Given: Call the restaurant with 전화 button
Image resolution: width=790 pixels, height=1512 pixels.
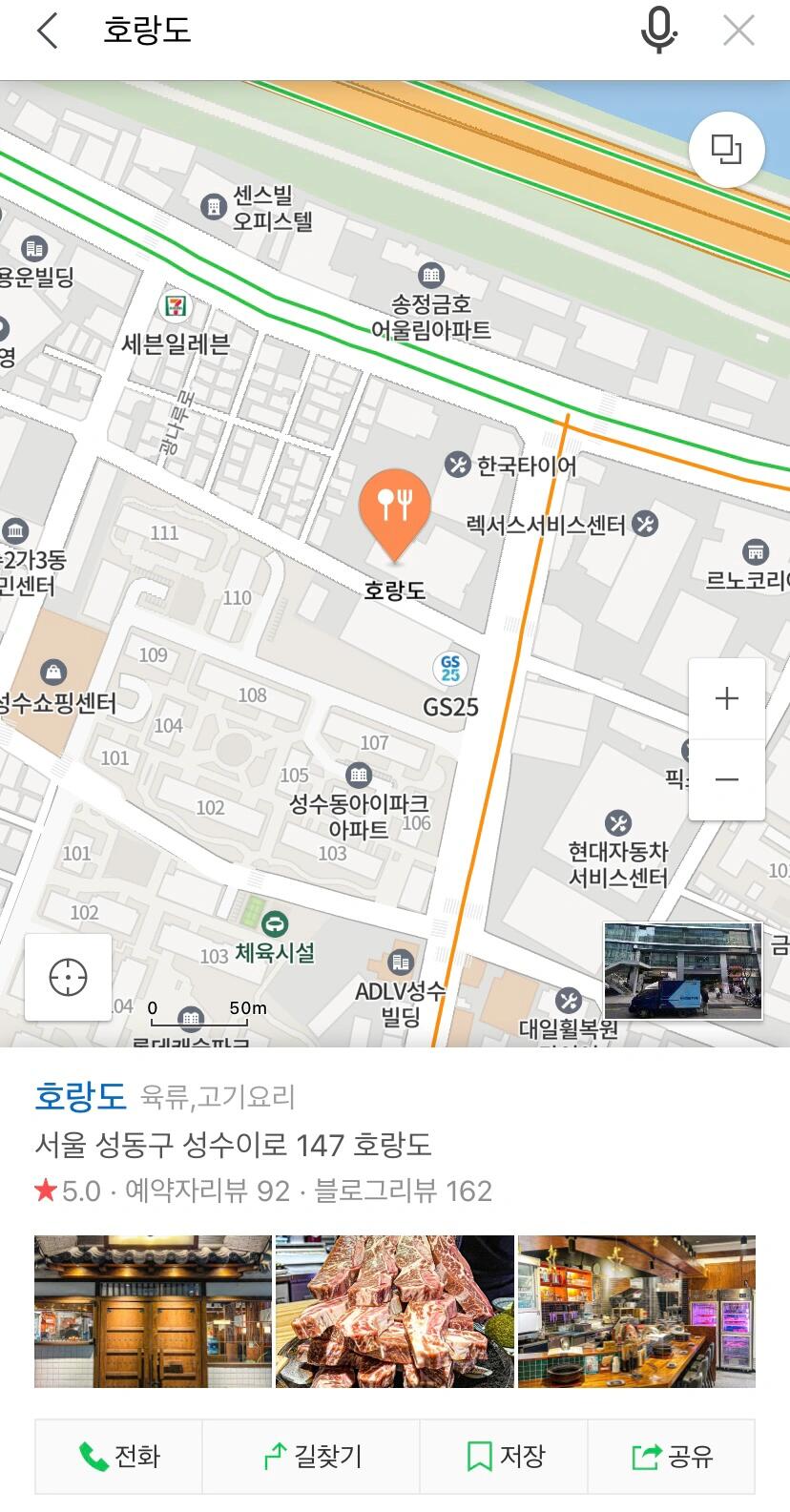Looking at the screenshot, I should click(119, 1456).
